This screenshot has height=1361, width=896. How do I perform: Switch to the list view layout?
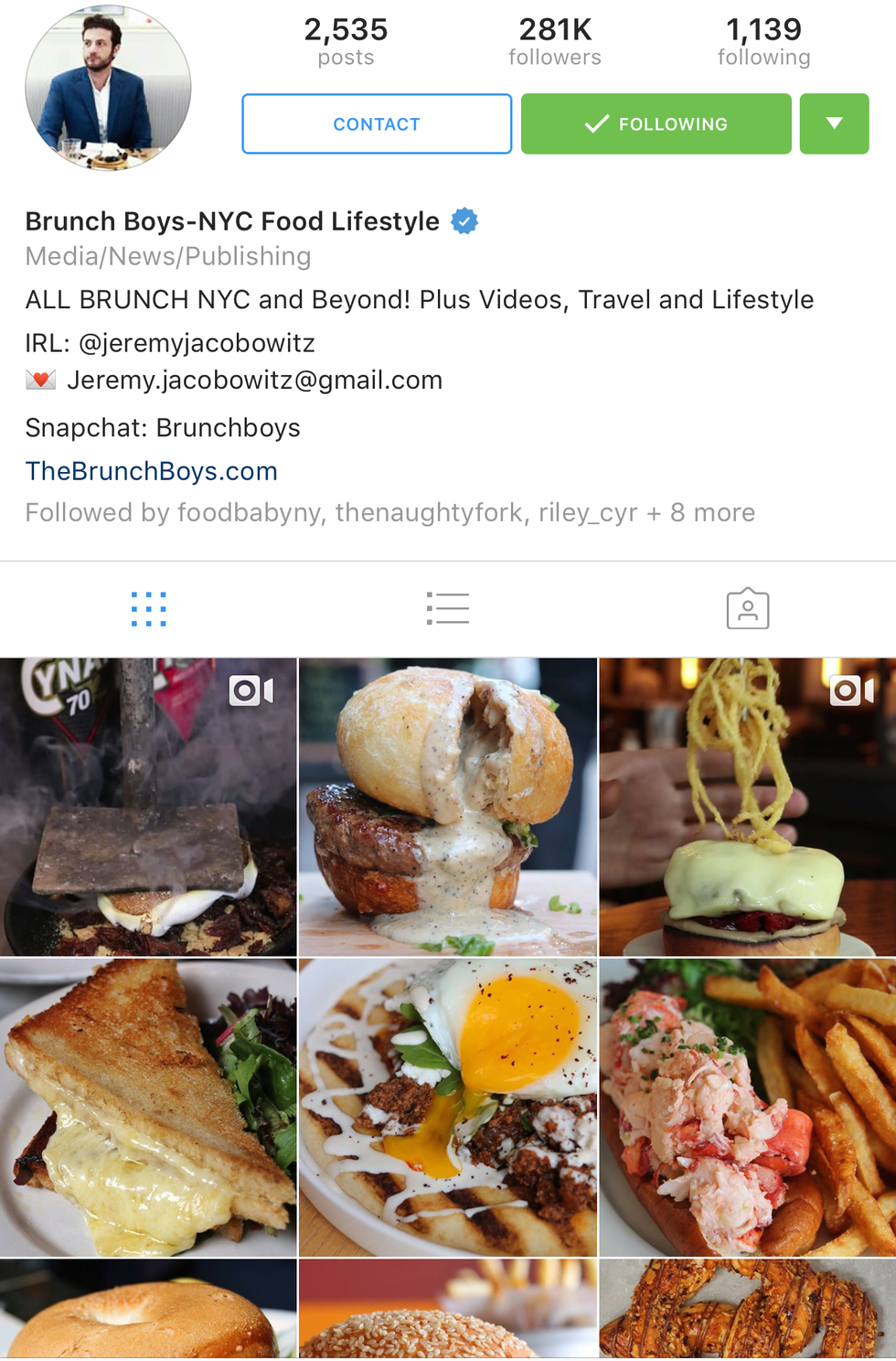(447, 607)
